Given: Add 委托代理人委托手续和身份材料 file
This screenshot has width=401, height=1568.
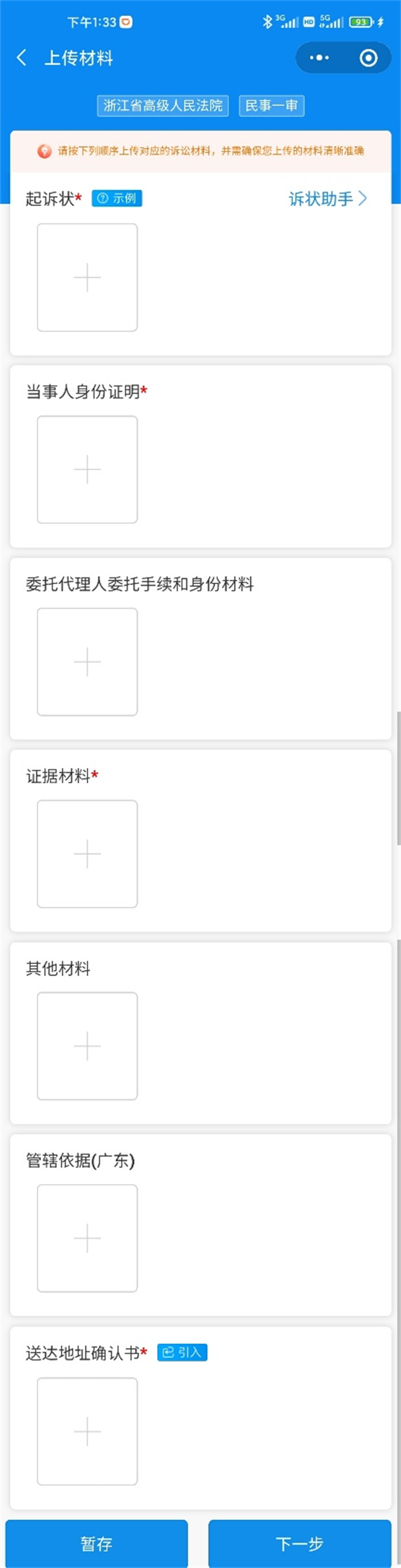Looking at the screenshot, I should 88,662.
